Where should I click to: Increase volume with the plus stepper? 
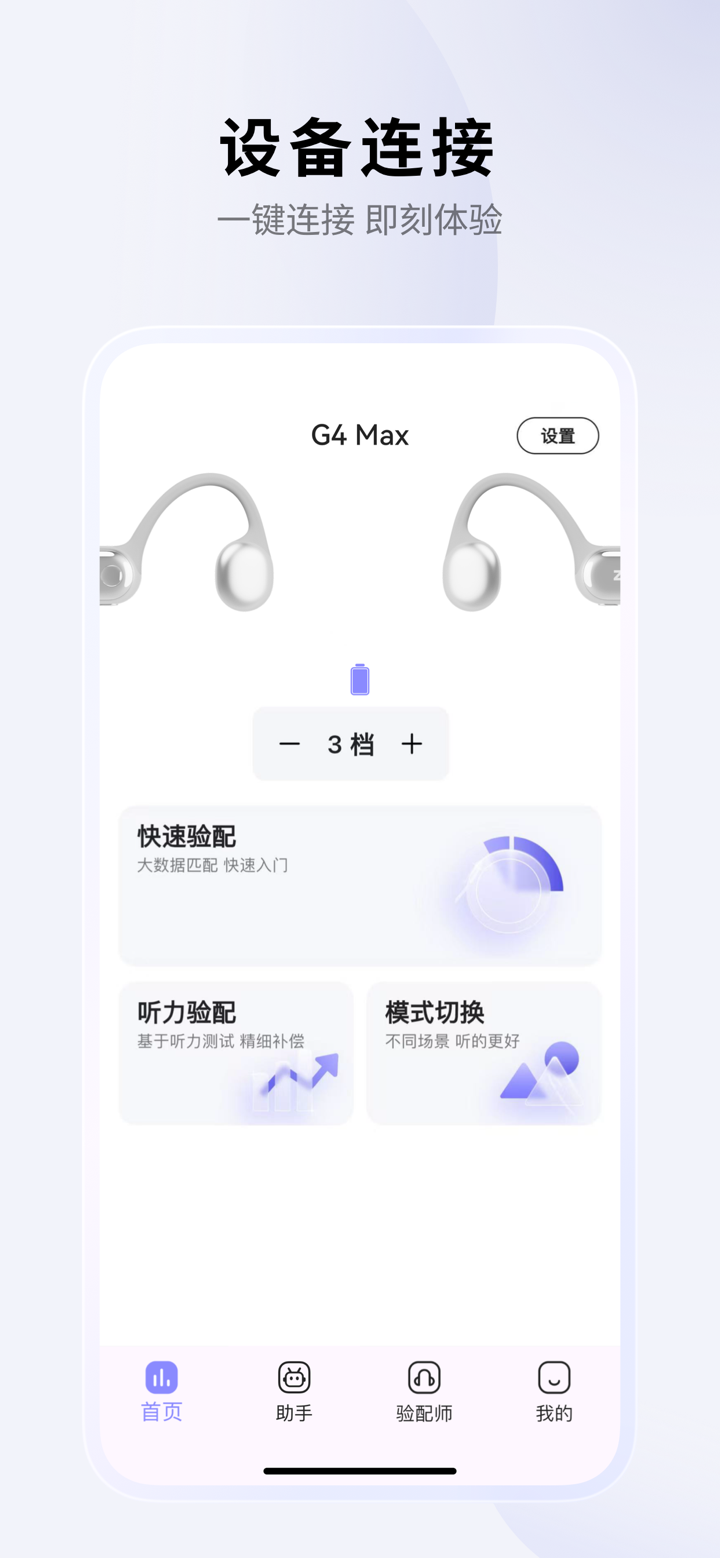pyautogui.click(x=412, y=743)
